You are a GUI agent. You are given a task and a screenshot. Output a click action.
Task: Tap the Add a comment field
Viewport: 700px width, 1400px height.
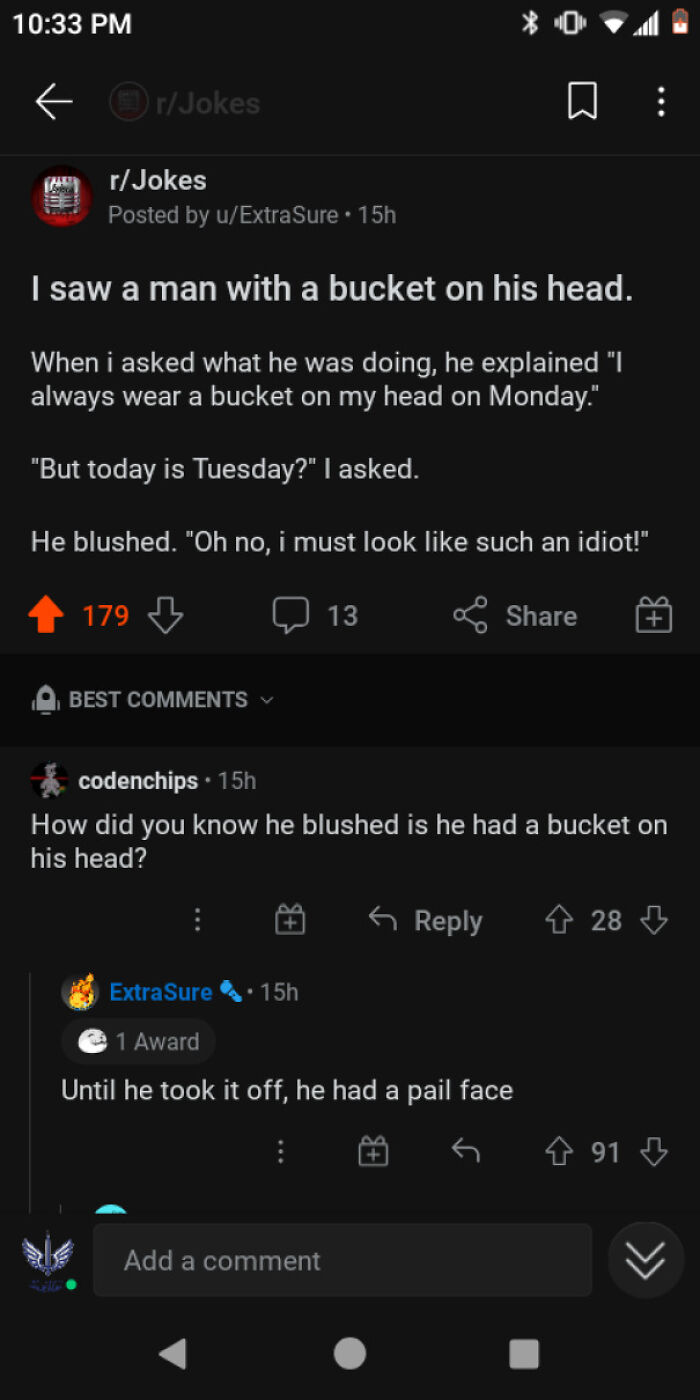[341, 1260]
